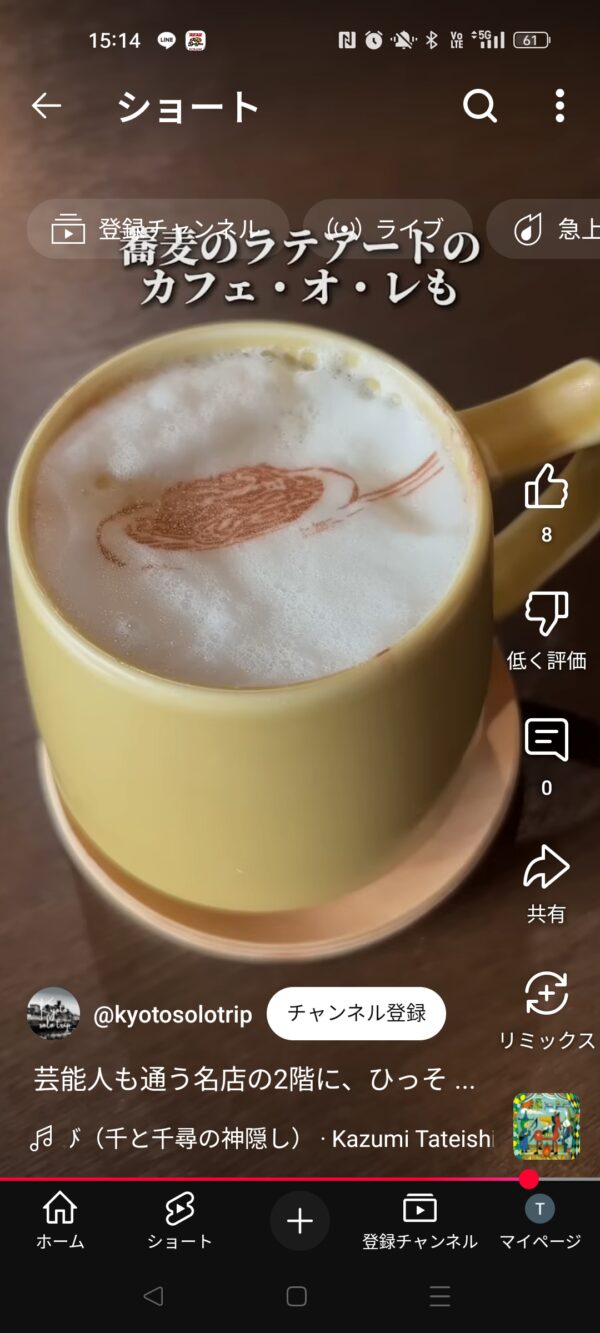Share this Short via 共有
Viewport: 600px width, 1333px height.
coord(546,868)
